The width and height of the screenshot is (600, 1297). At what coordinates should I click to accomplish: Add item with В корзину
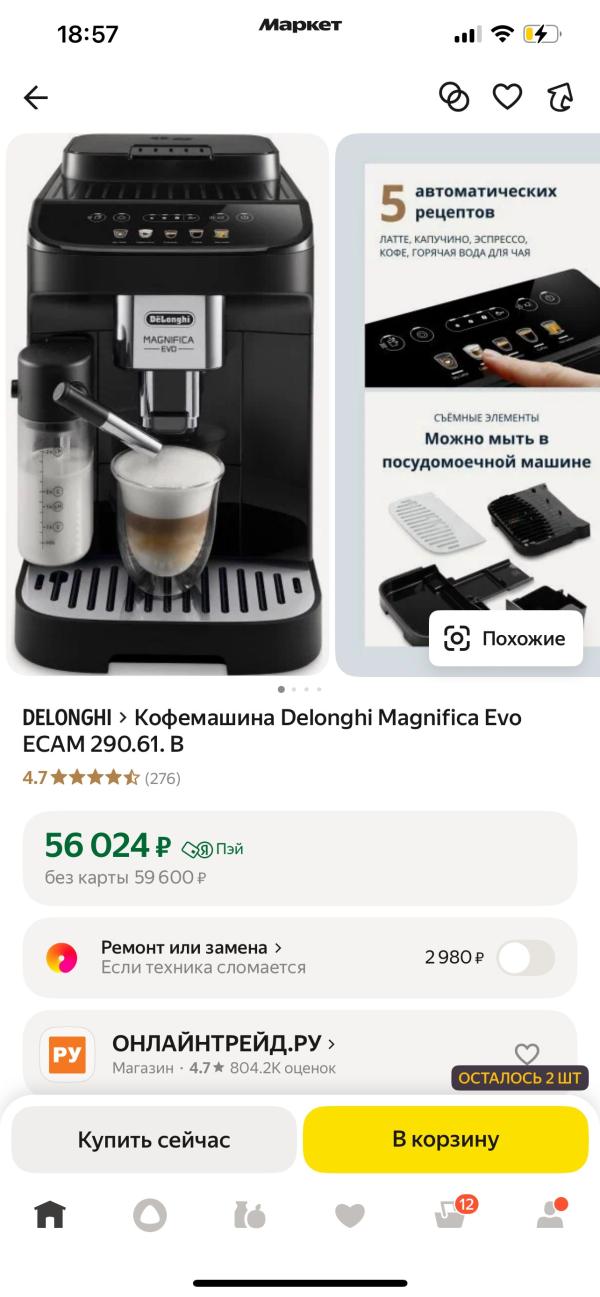[x=445, y=1139]
